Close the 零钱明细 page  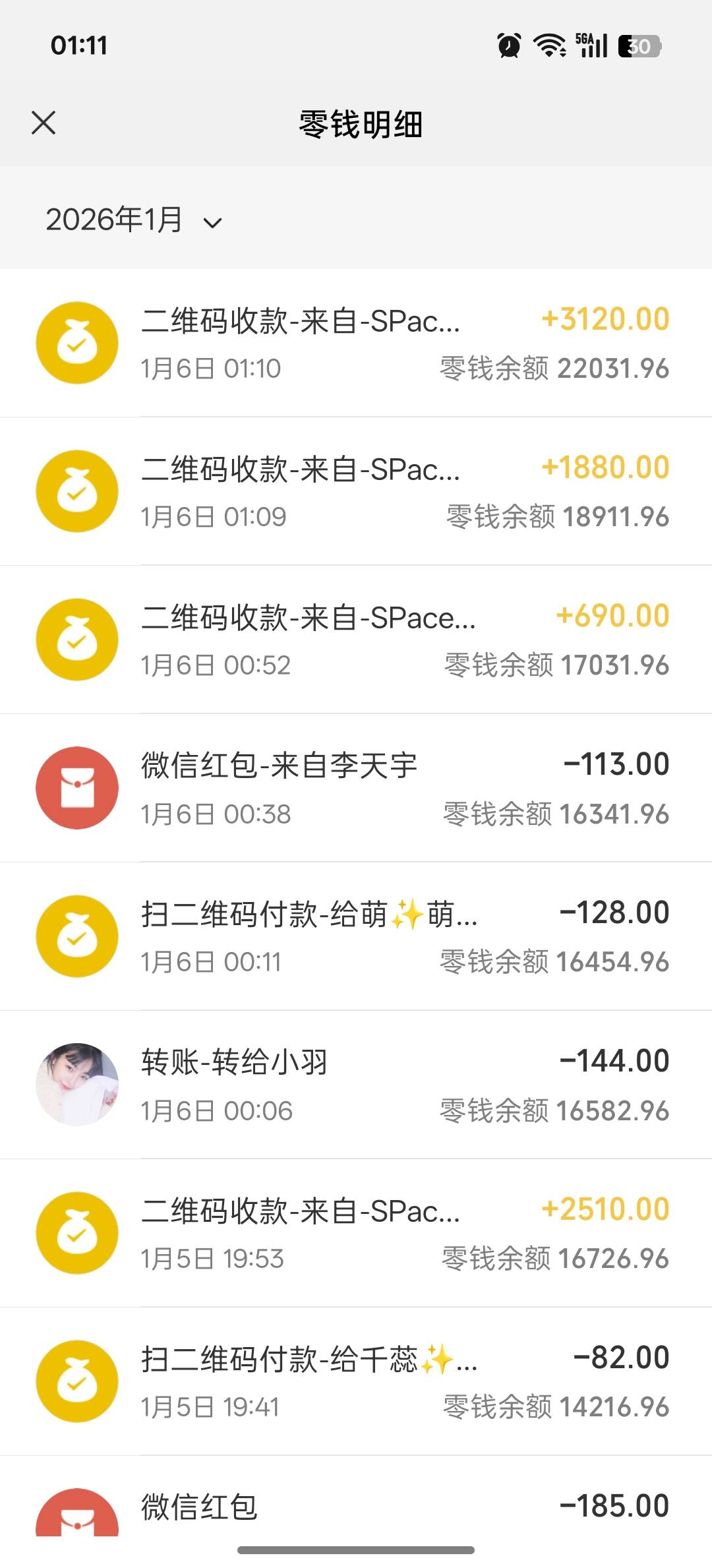(x=44, y=123)
